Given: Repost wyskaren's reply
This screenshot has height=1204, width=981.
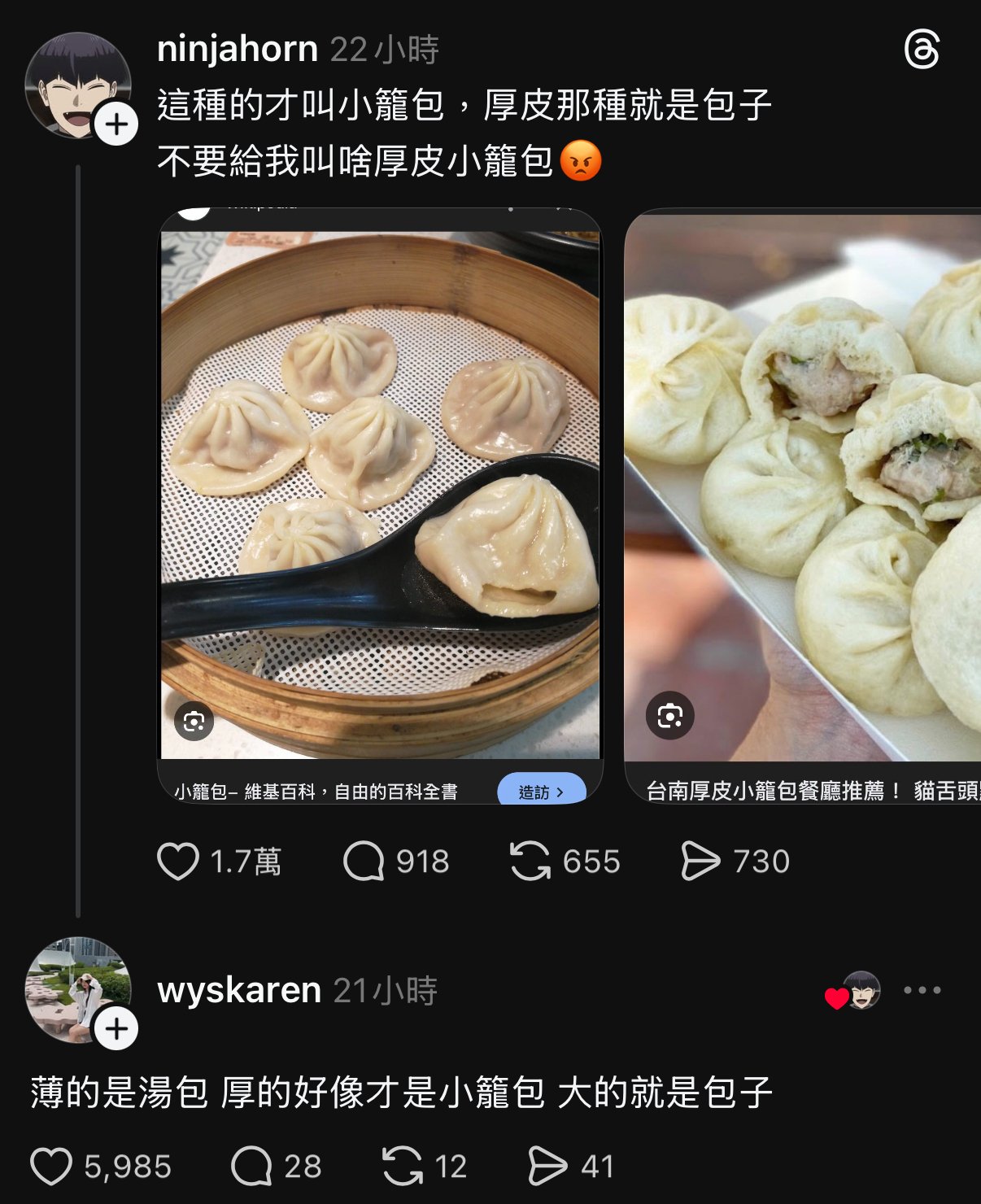Looking at the screenshot, I should point(403,1167).
